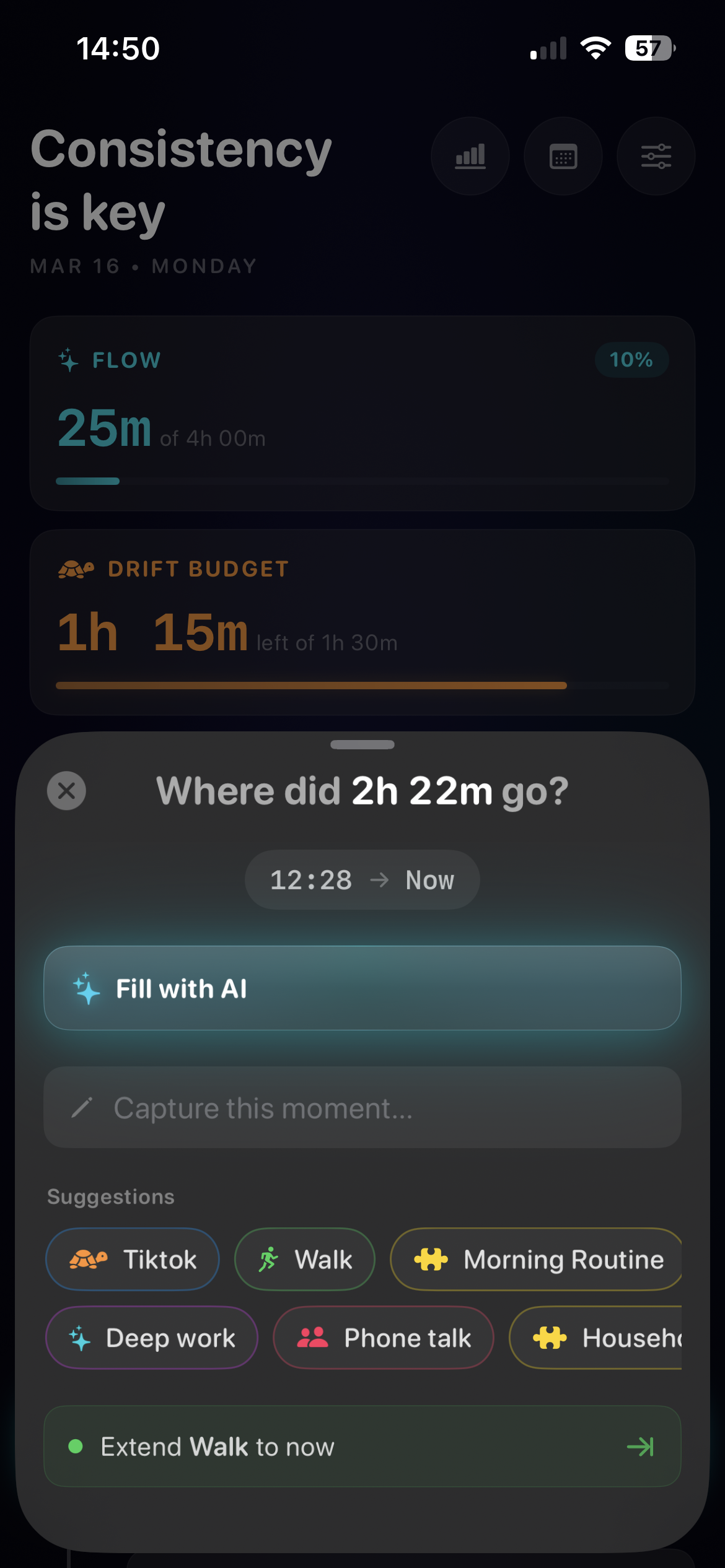Open the Drift Budget card
Screen dimensions: 725x1568
point(362,622)
